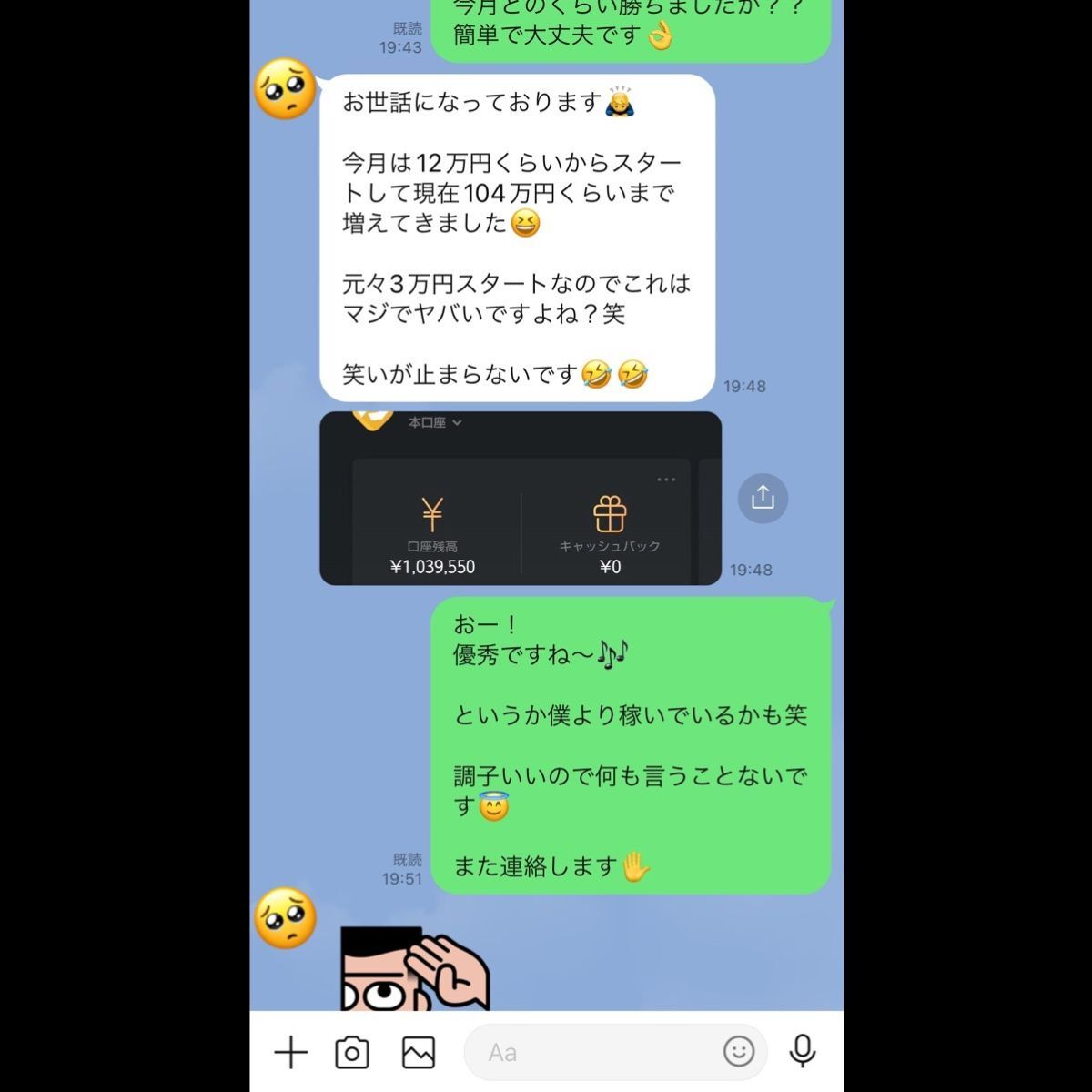Open the plus attachment menu

tap(291, 1053)
